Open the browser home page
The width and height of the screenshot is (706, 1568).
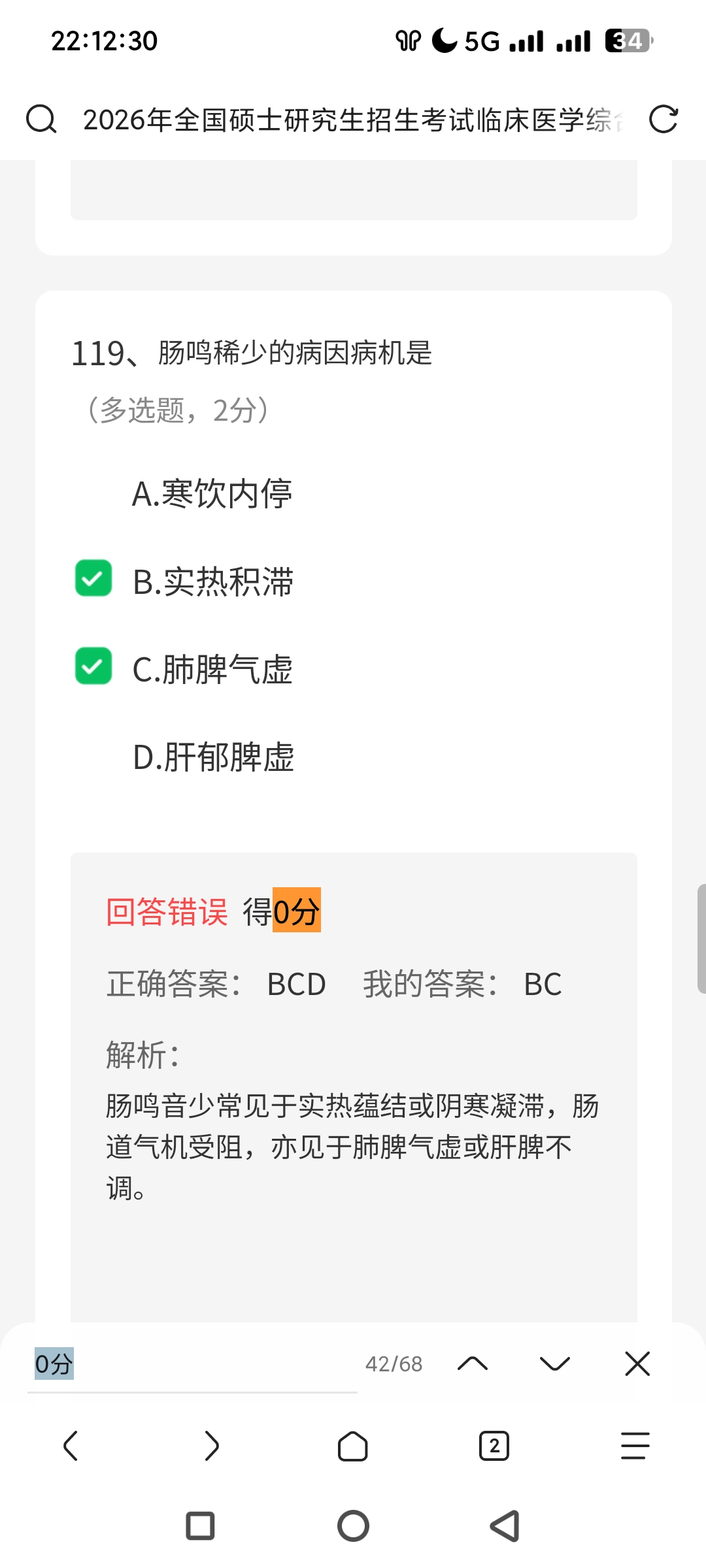353,1446
